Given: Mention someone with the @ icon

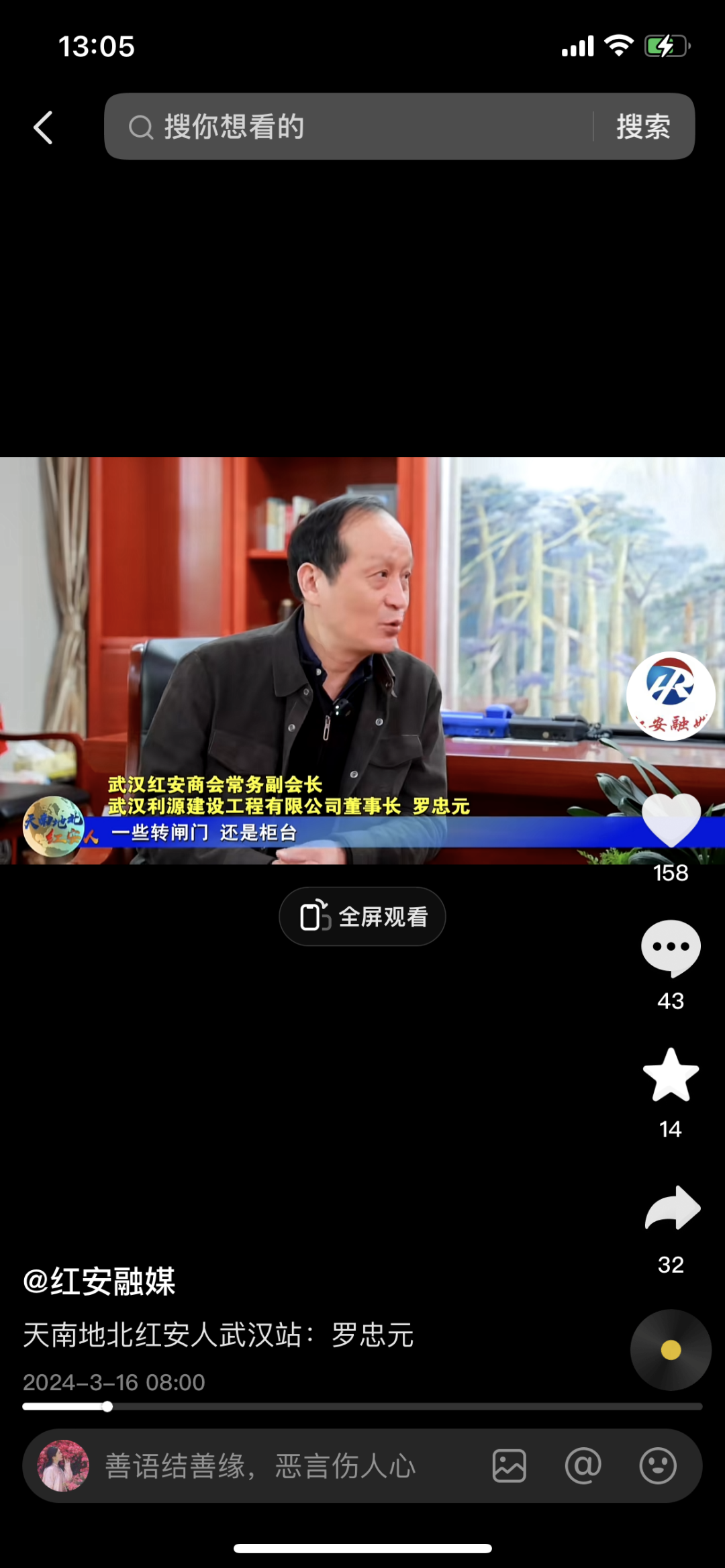Looking at the screenshot, I should [x=583, y=1466].
